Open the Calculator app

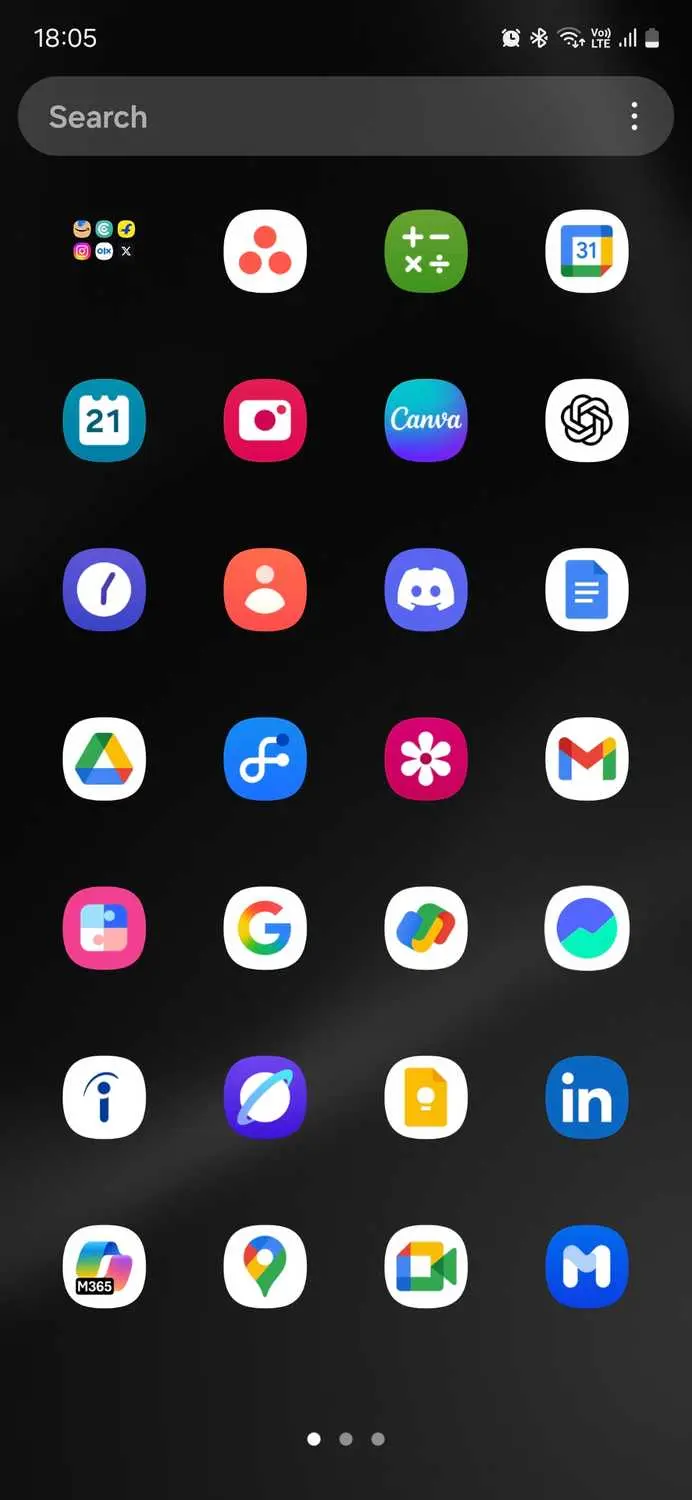(426, 251)
